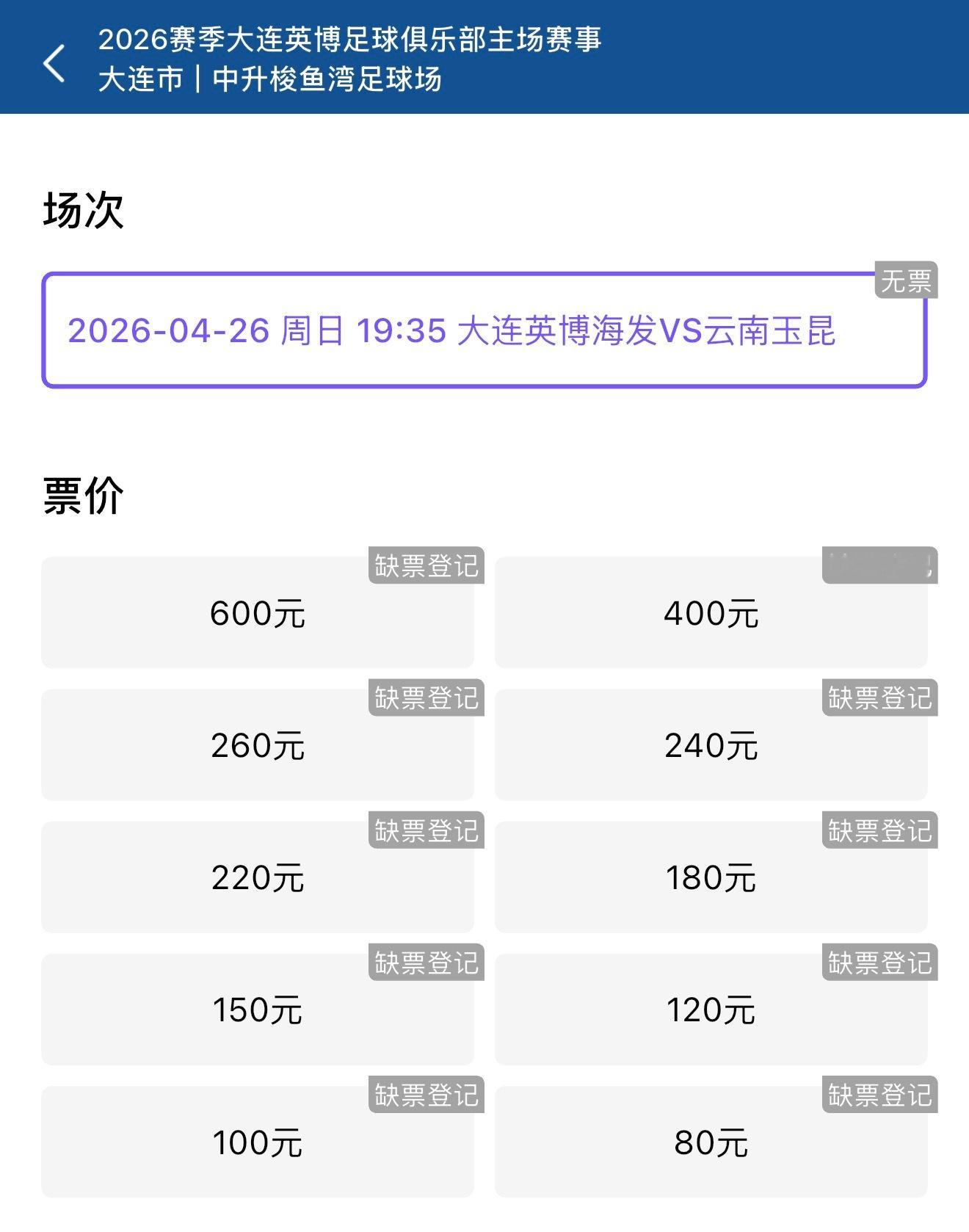969x1232 pixels.
Task: Select the 100元 price tier
Action: 258,1142
